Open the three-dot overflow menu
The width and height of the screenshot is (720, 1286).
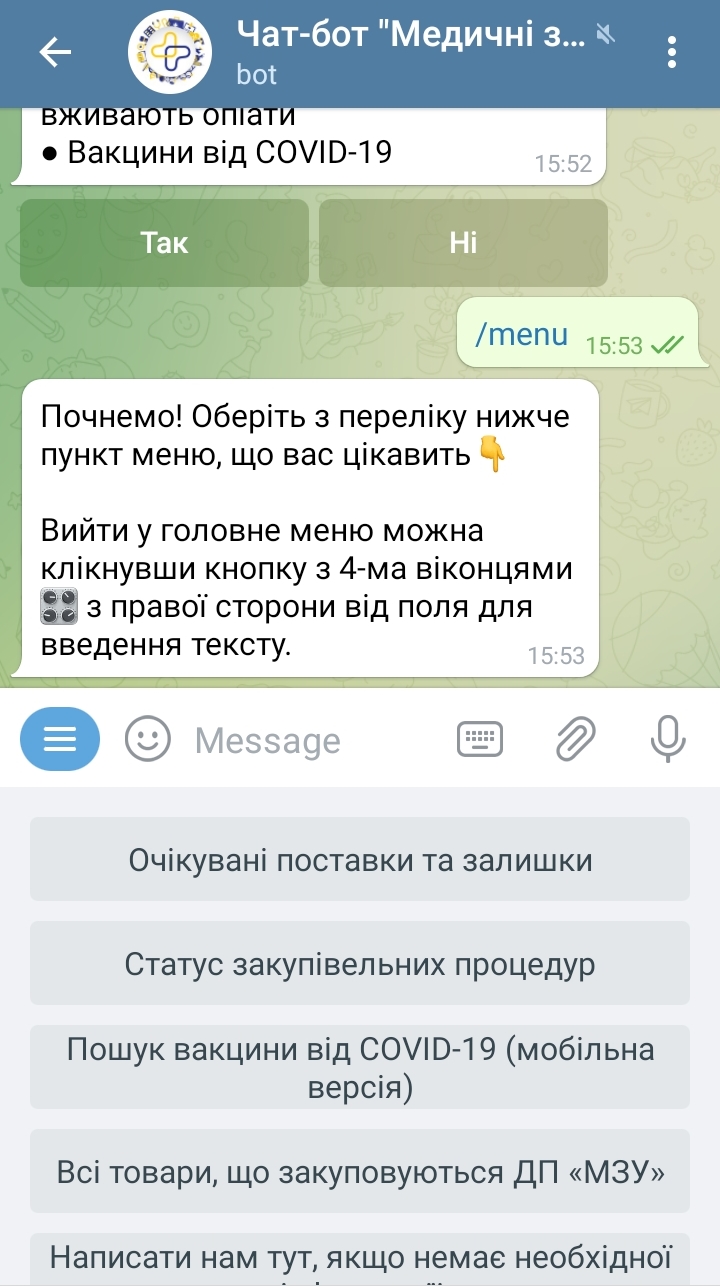pos(672,53)
